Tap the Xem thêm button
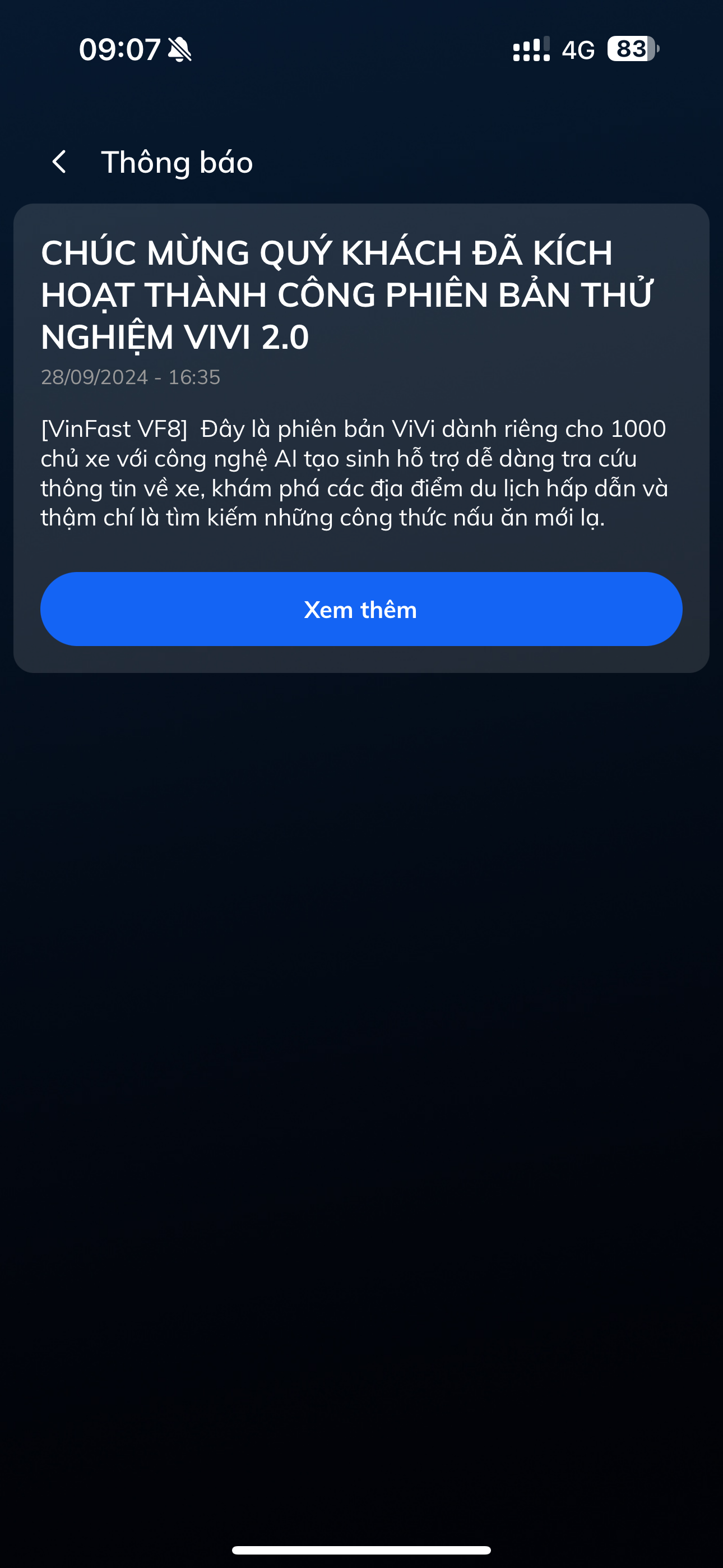Viewport: 723px width, 1568px height. click(x=361, y=609)
